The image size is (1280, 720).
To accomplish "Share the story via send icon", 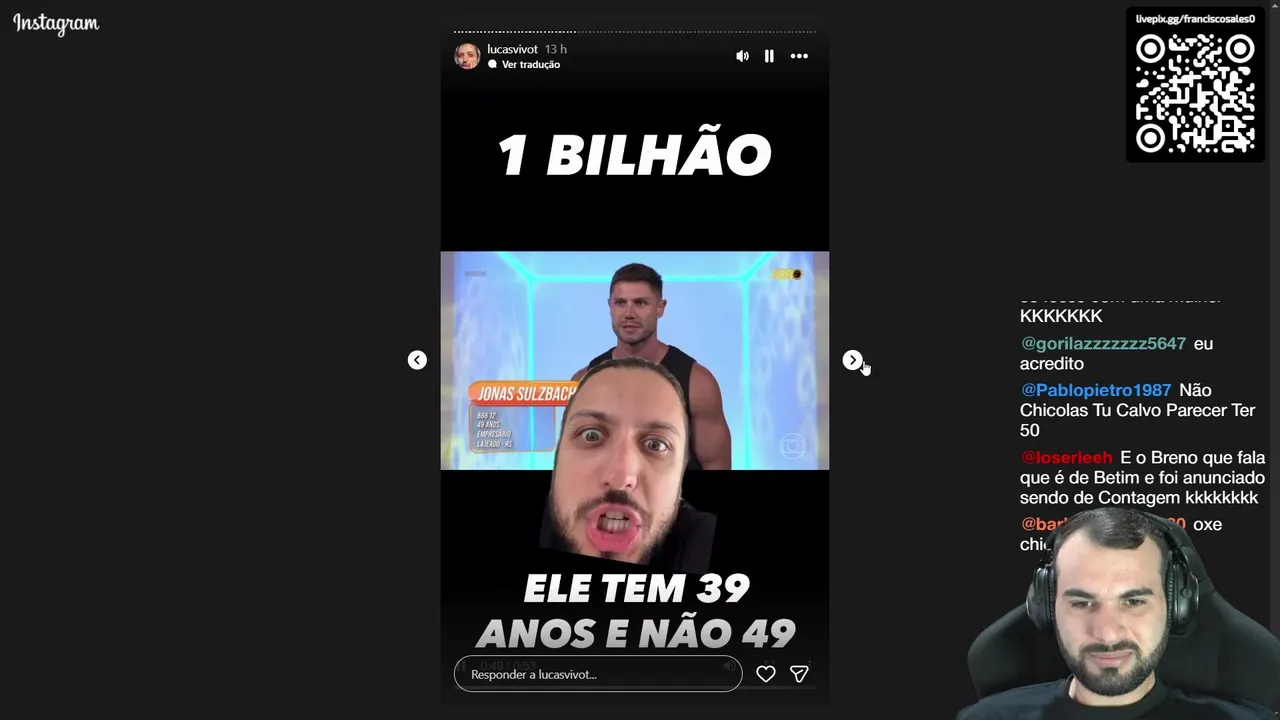I will [799, 674].
